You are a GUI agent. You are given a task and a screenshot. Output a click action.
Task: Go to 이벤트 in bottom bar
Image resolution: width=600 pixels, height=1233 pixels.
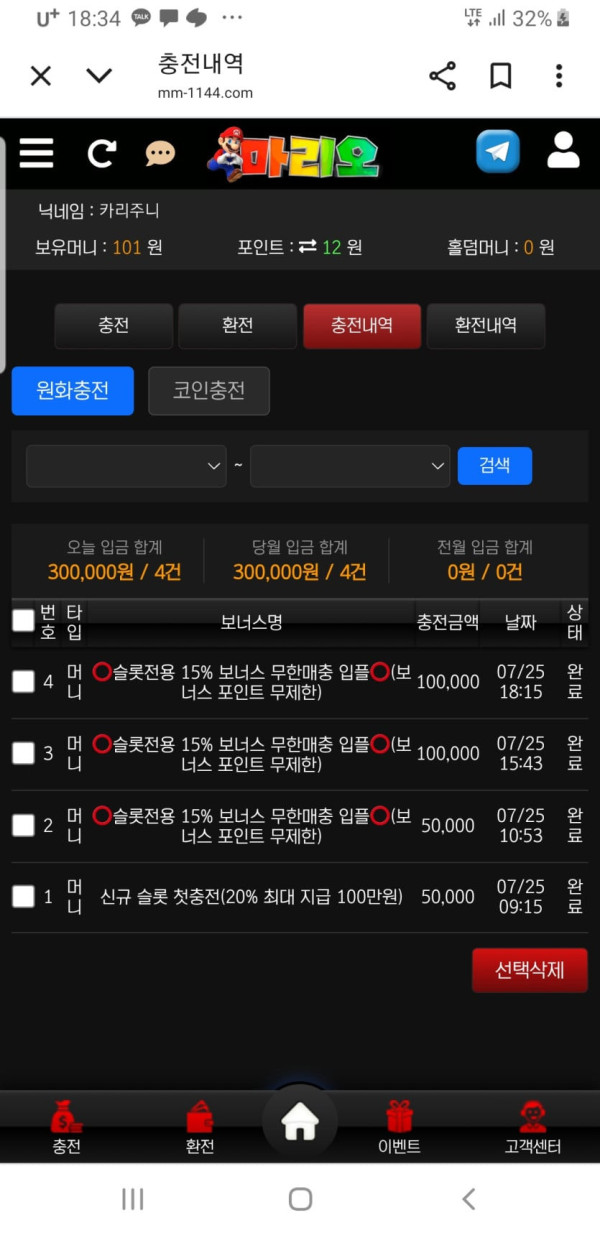pyautogui.click(x=399, y=1128)
